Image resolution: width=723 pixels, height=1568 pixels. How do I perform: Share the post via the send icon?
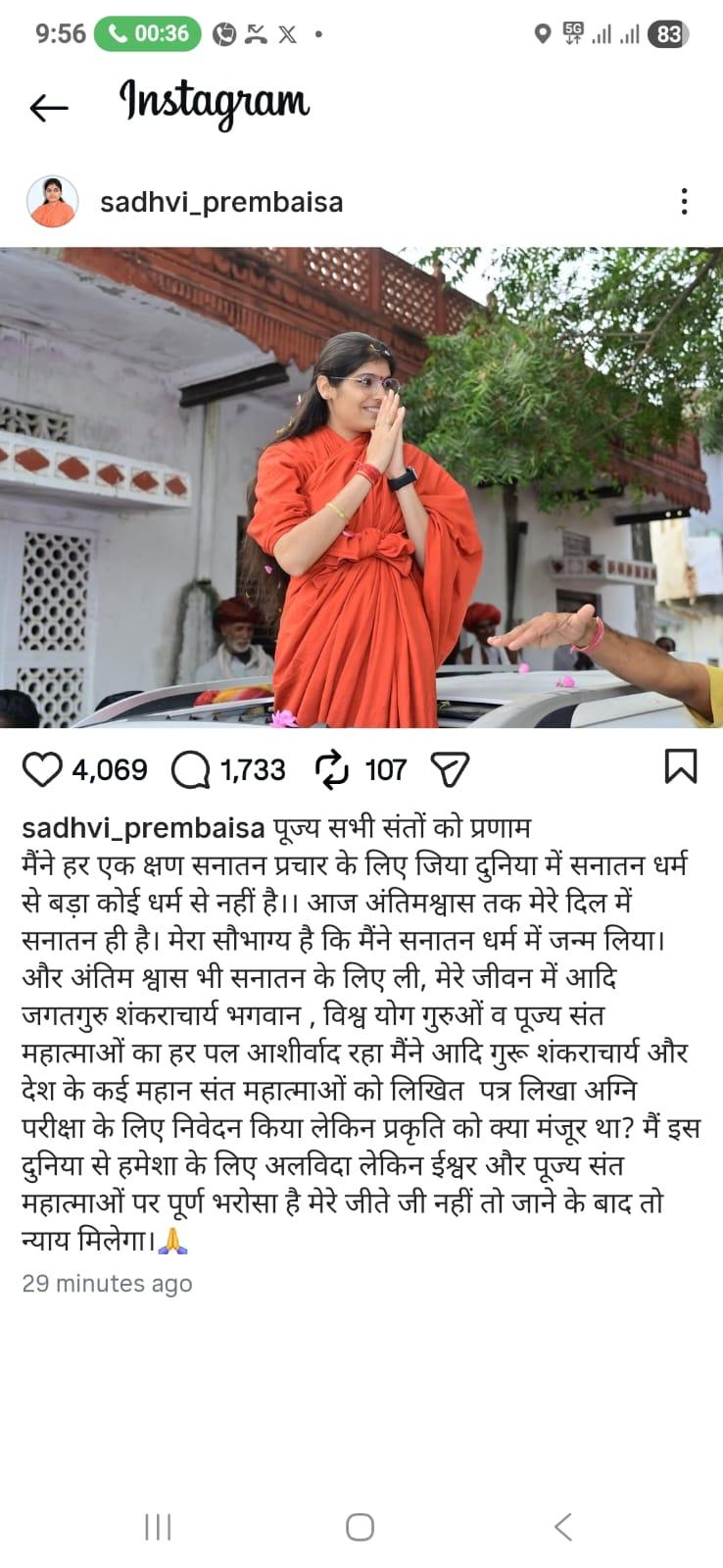451,769
